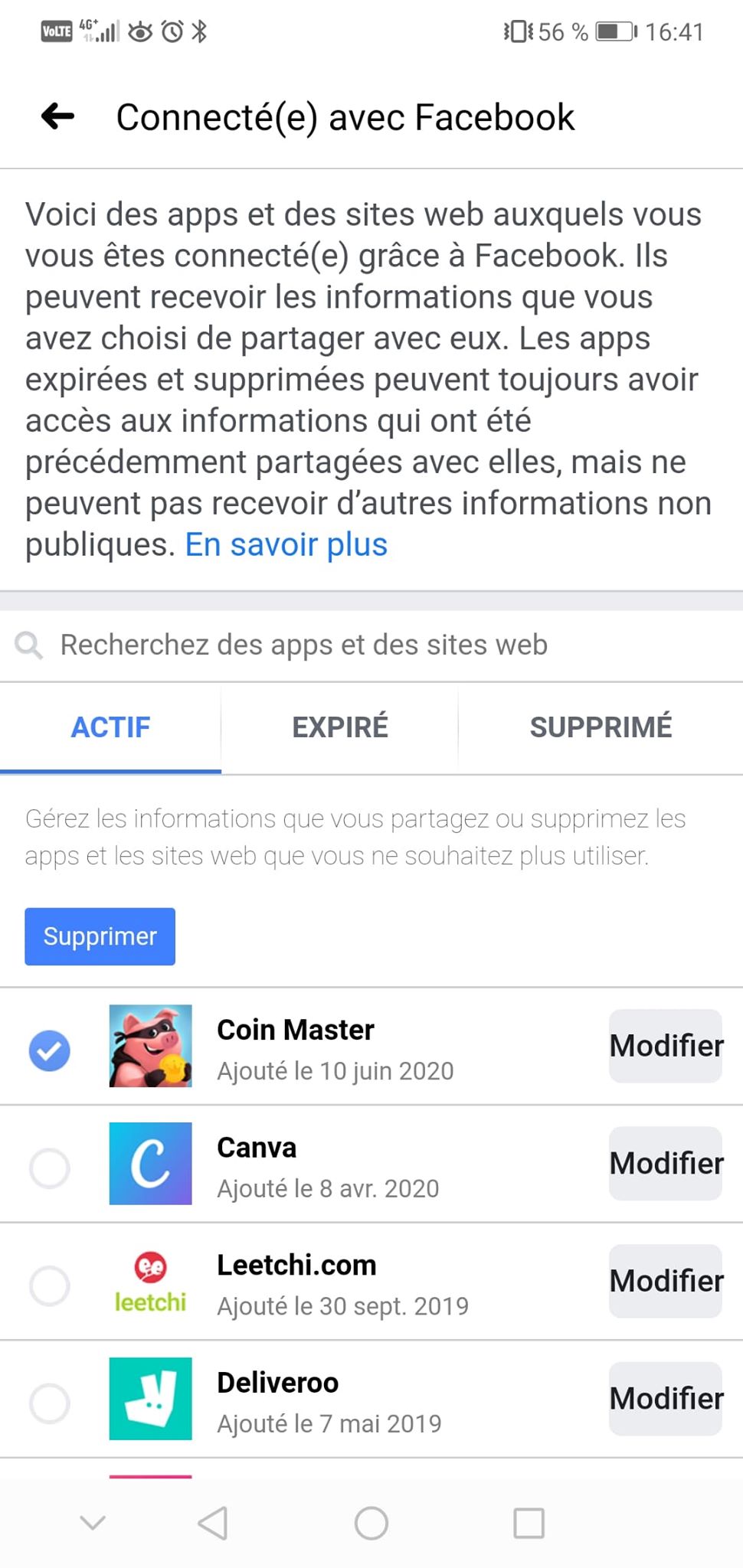Go to the system home screen

[x=371, y=1523]
